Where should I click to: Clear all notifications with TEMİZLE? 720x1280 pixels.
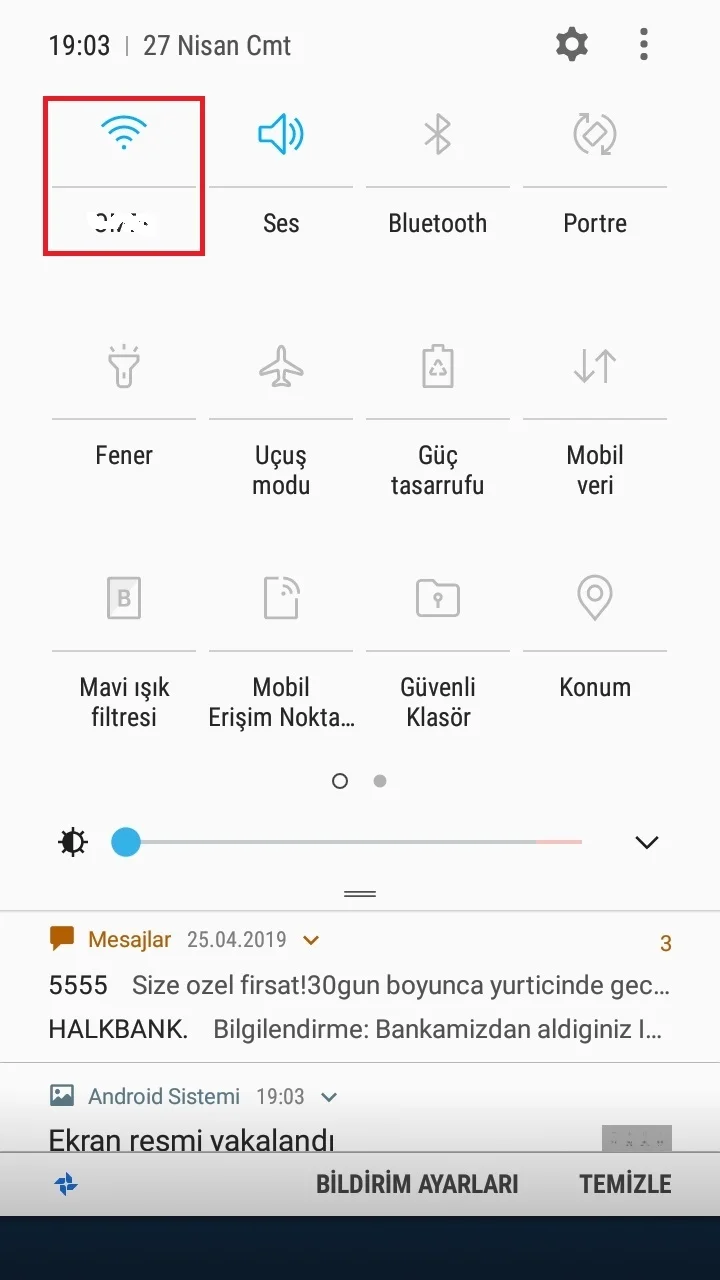point(625,1185)
